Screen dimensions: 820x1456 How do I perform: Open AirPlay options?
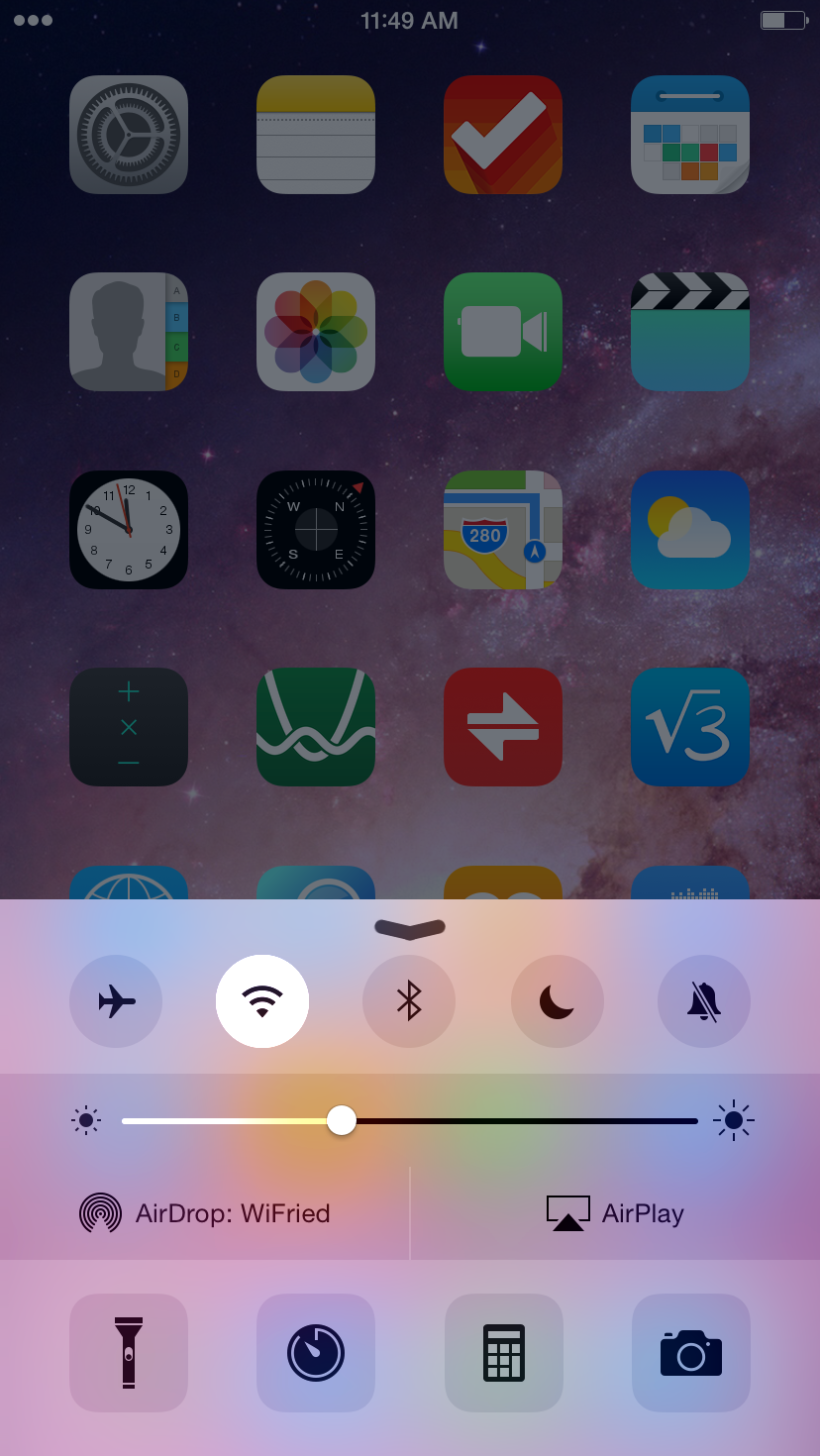pyautogui.click(x=615, y=1213)
